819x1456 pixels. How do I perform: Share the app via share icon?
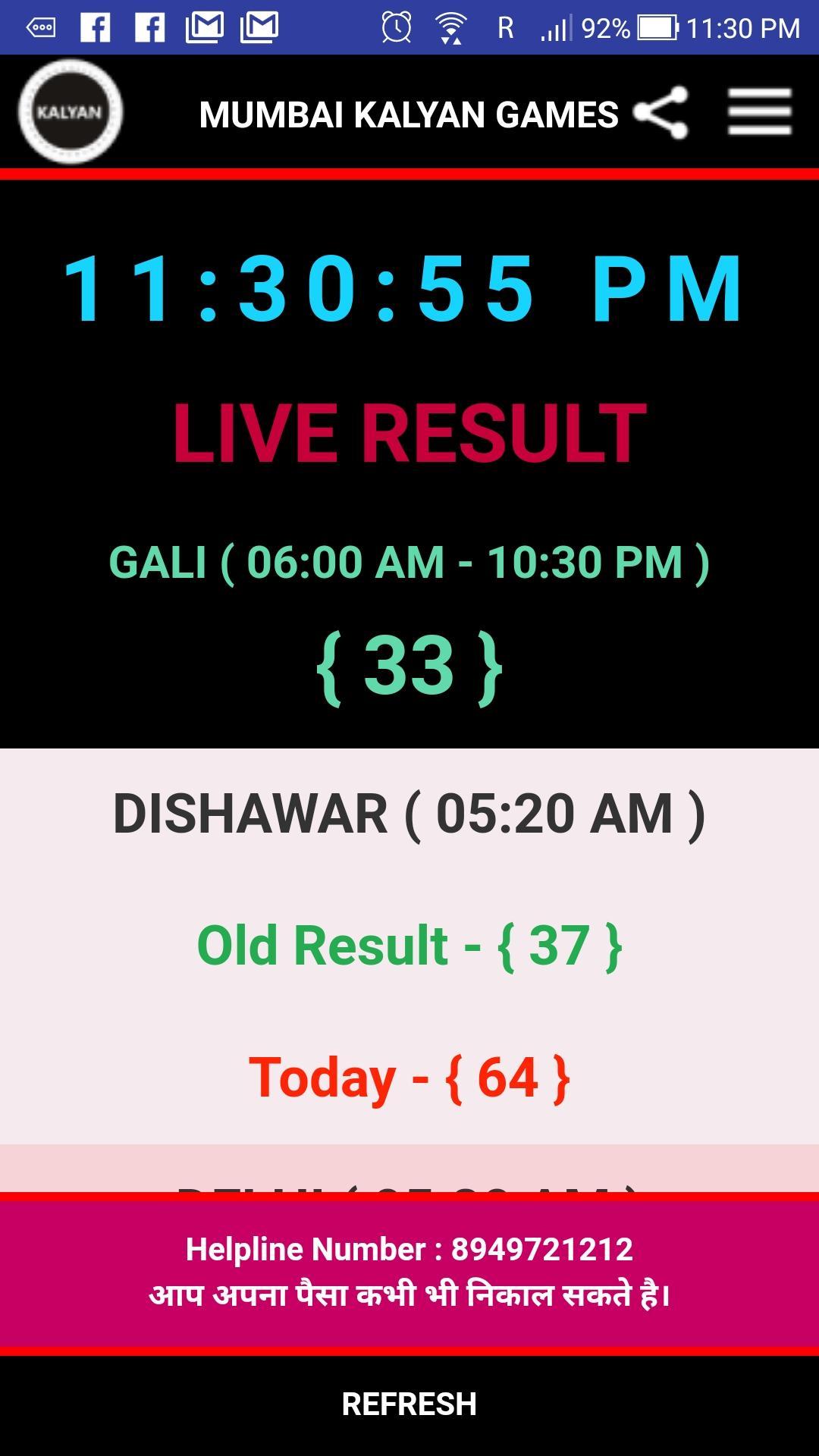pyautogui.click(x=661, y=112)
